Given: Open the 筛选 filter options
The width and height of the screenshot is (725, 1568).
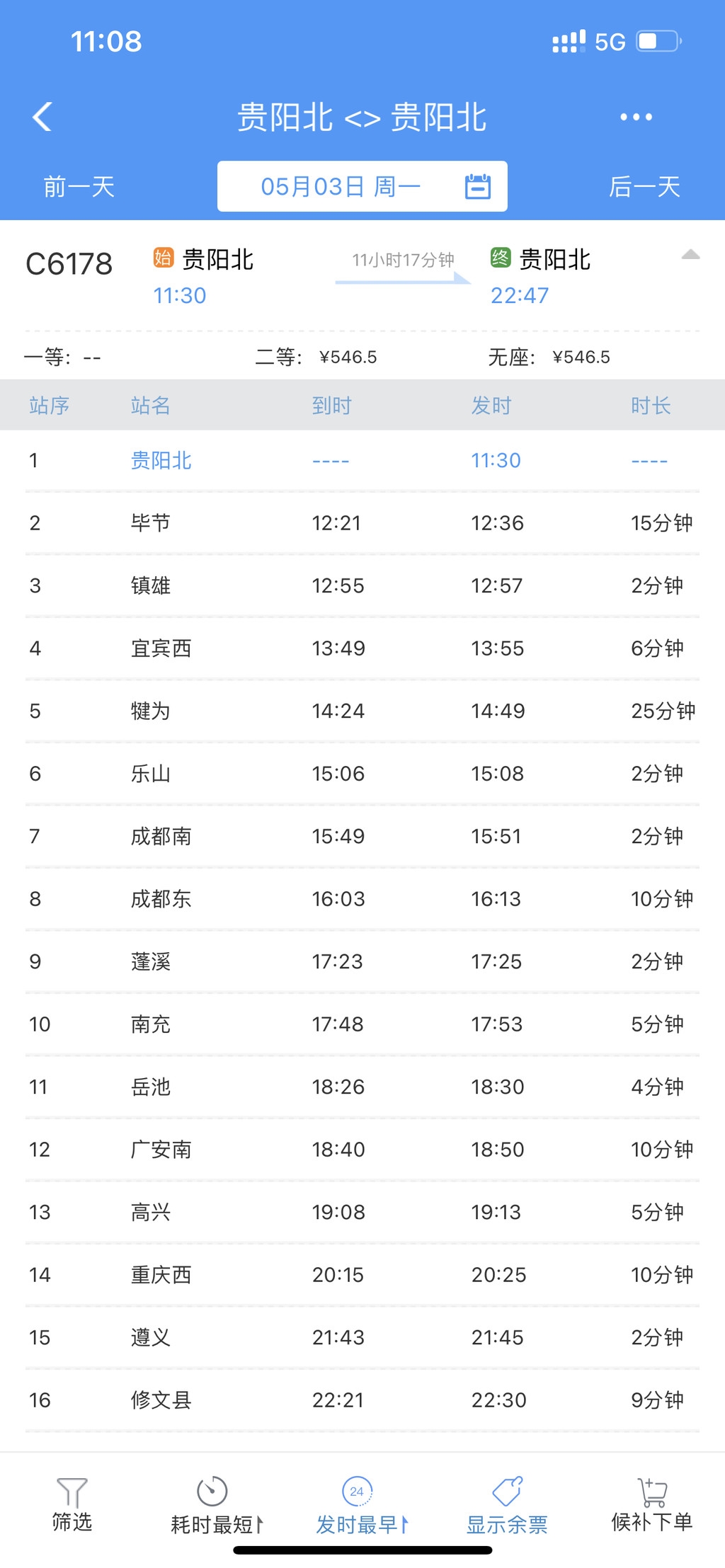Looking at the screenshot, I should pos(72,1504).
